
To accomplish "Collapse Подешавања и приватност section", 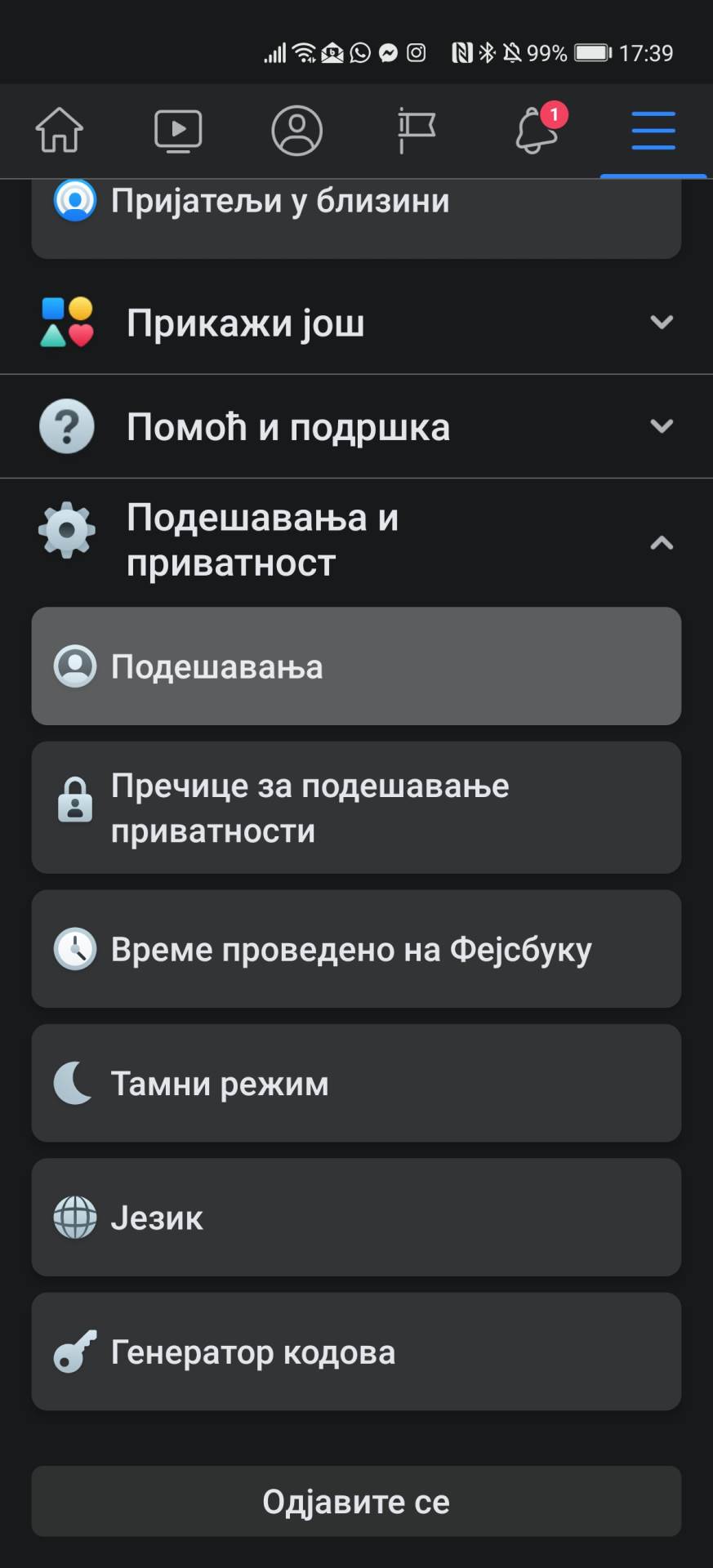I will 356,541.
